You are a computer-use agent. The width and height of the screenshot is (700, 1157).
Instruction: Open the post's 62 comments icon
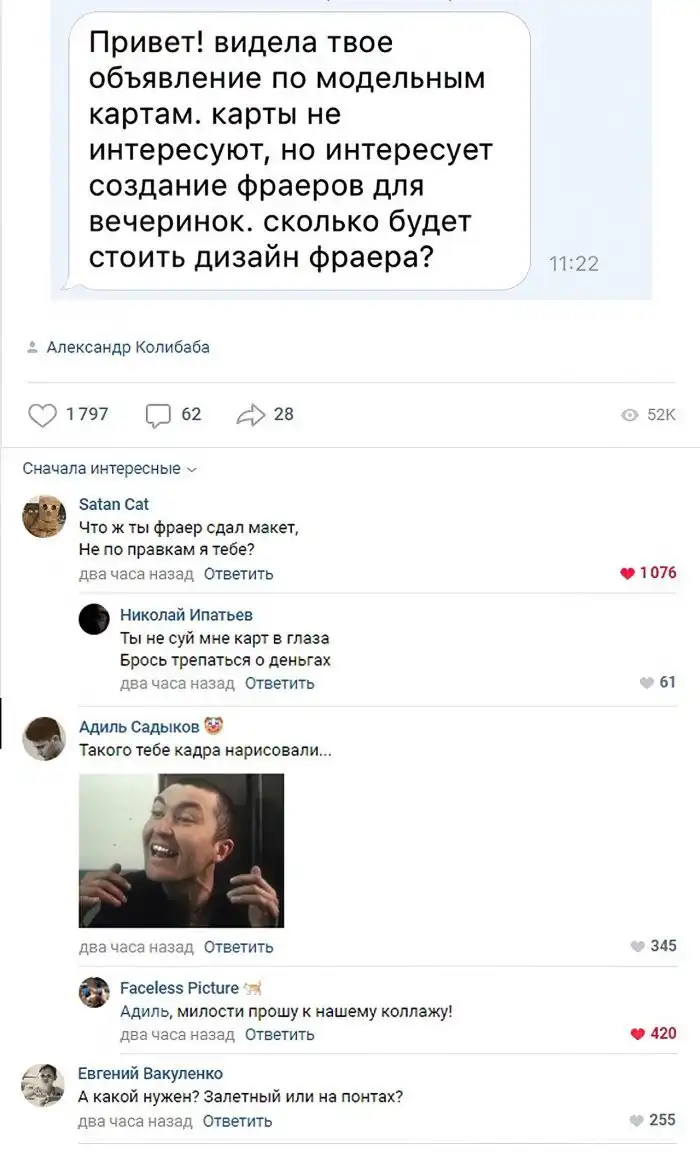coord(158,415)
